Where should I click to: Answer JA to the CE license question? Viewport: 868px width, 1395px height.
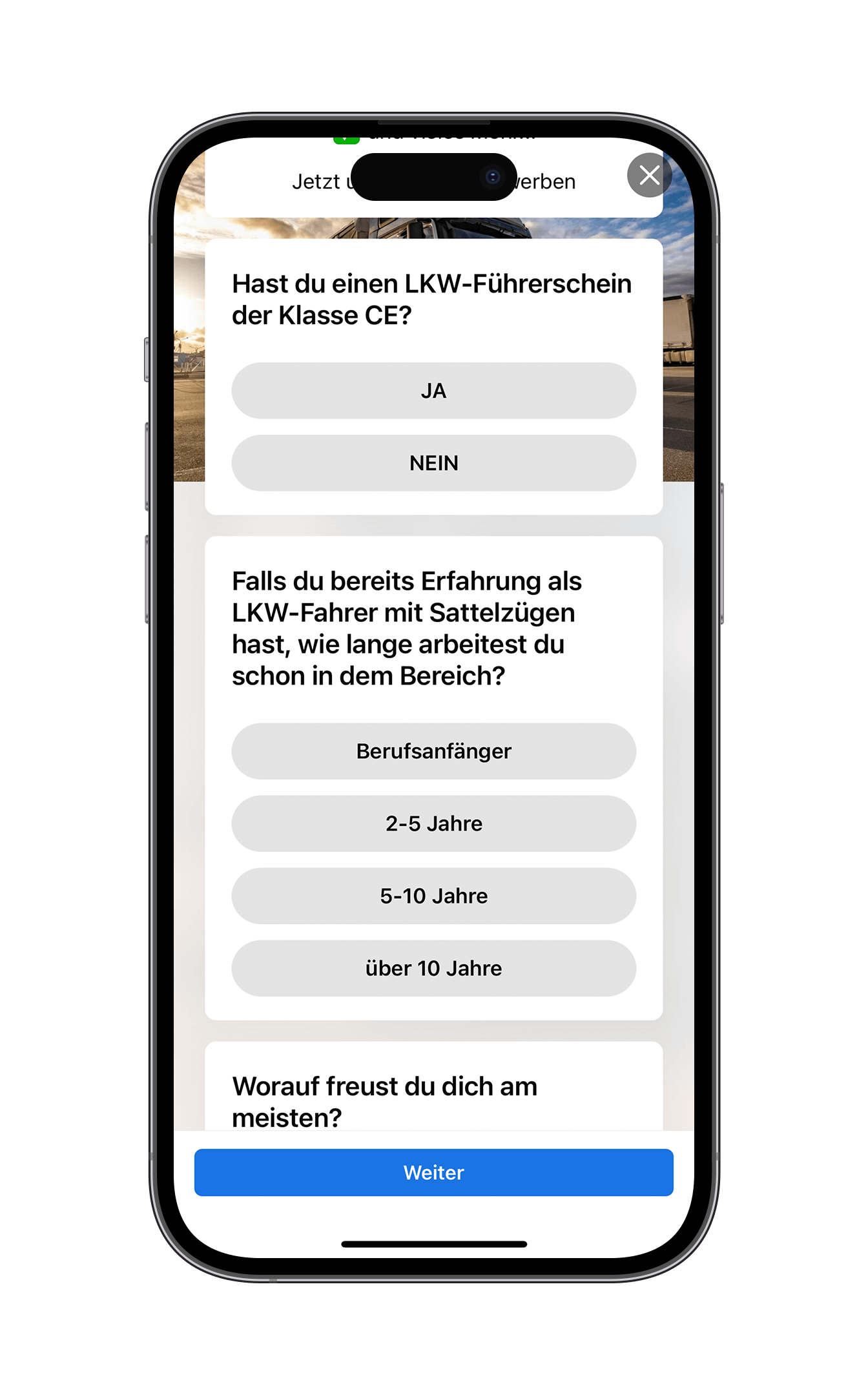[x=434, y=391]
